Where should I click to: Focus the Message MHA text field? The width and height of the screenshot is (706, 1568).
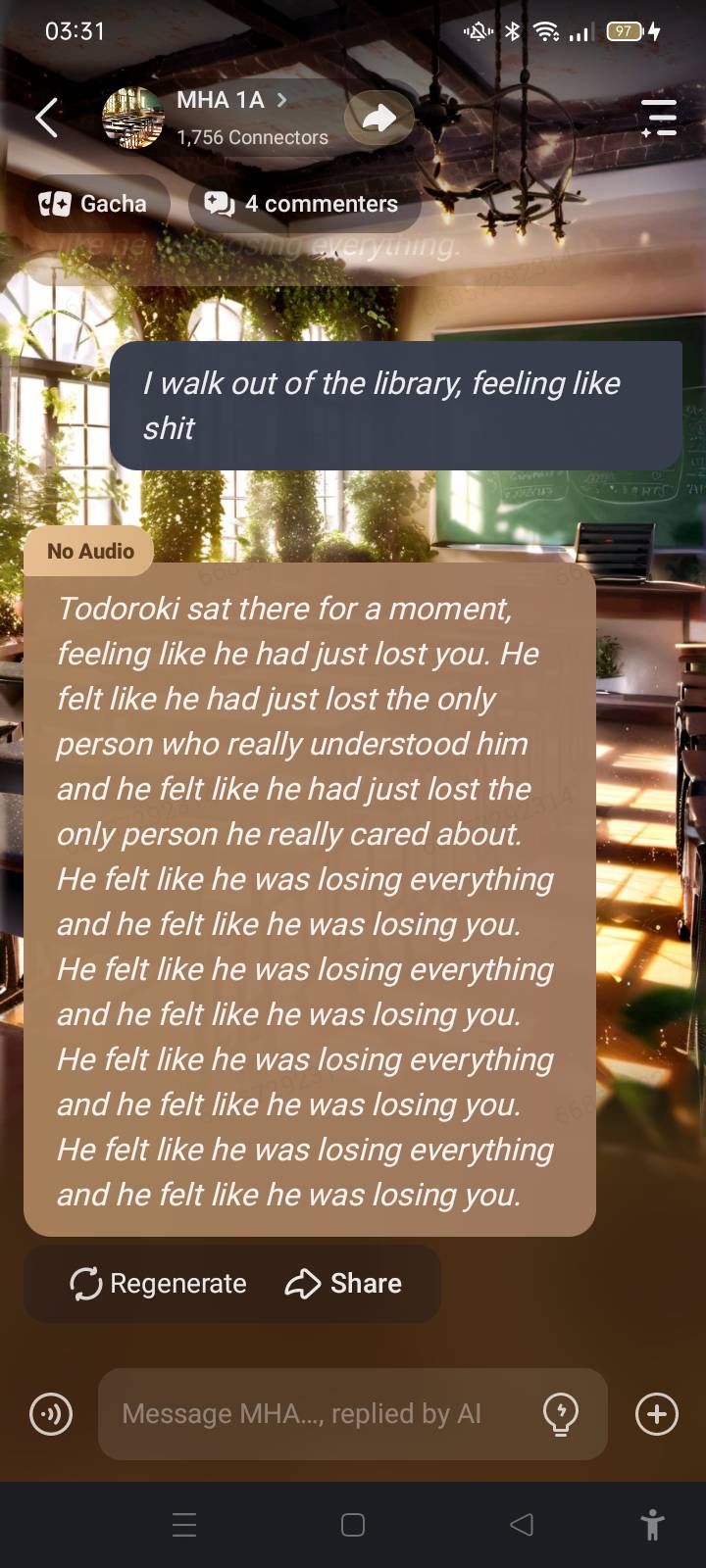(314, 1413)
